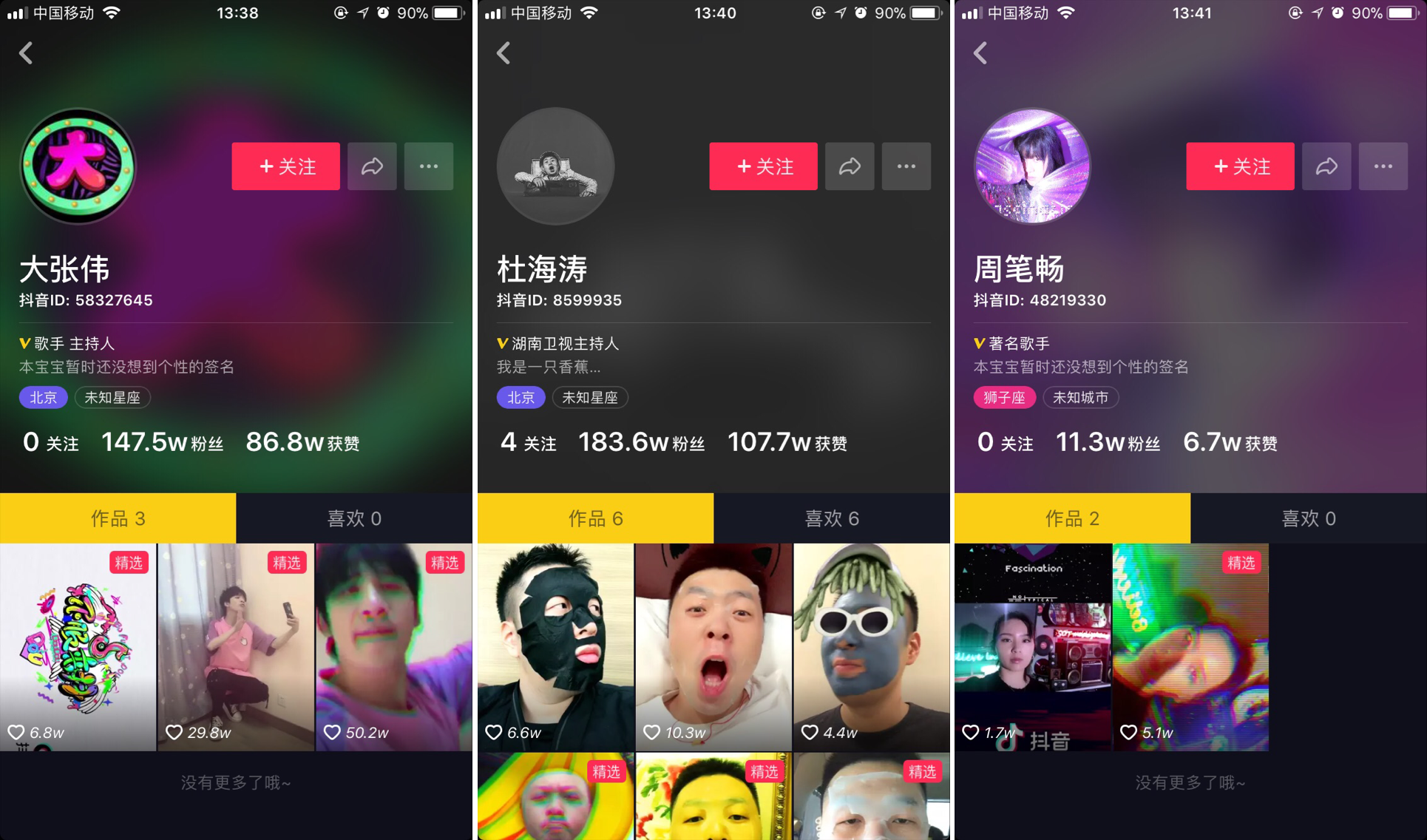Switch to the 喜欢 6 tab
The image size is (1427, 840).
click(831, 518)
